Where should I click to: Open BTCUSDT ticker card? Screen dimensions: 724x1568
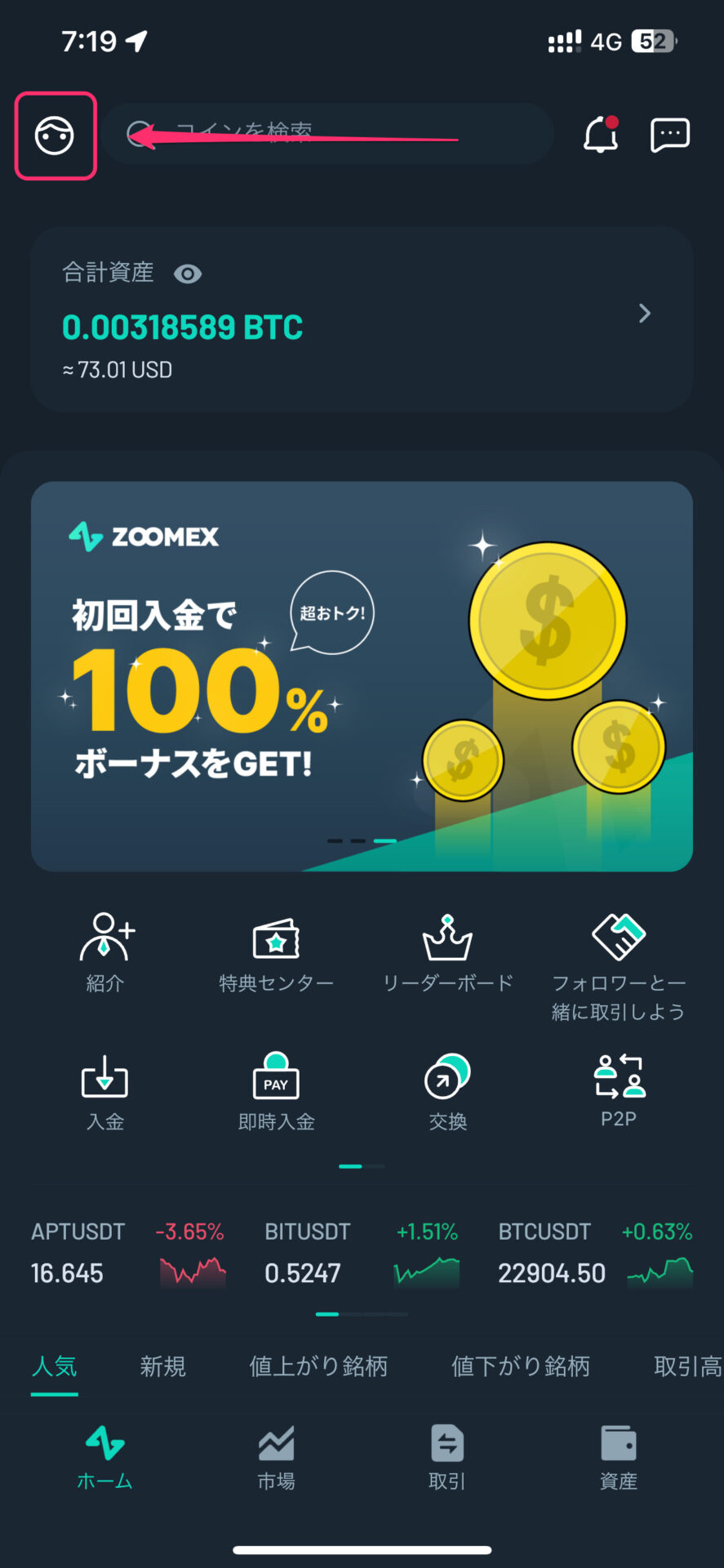tap(594, 1254)
